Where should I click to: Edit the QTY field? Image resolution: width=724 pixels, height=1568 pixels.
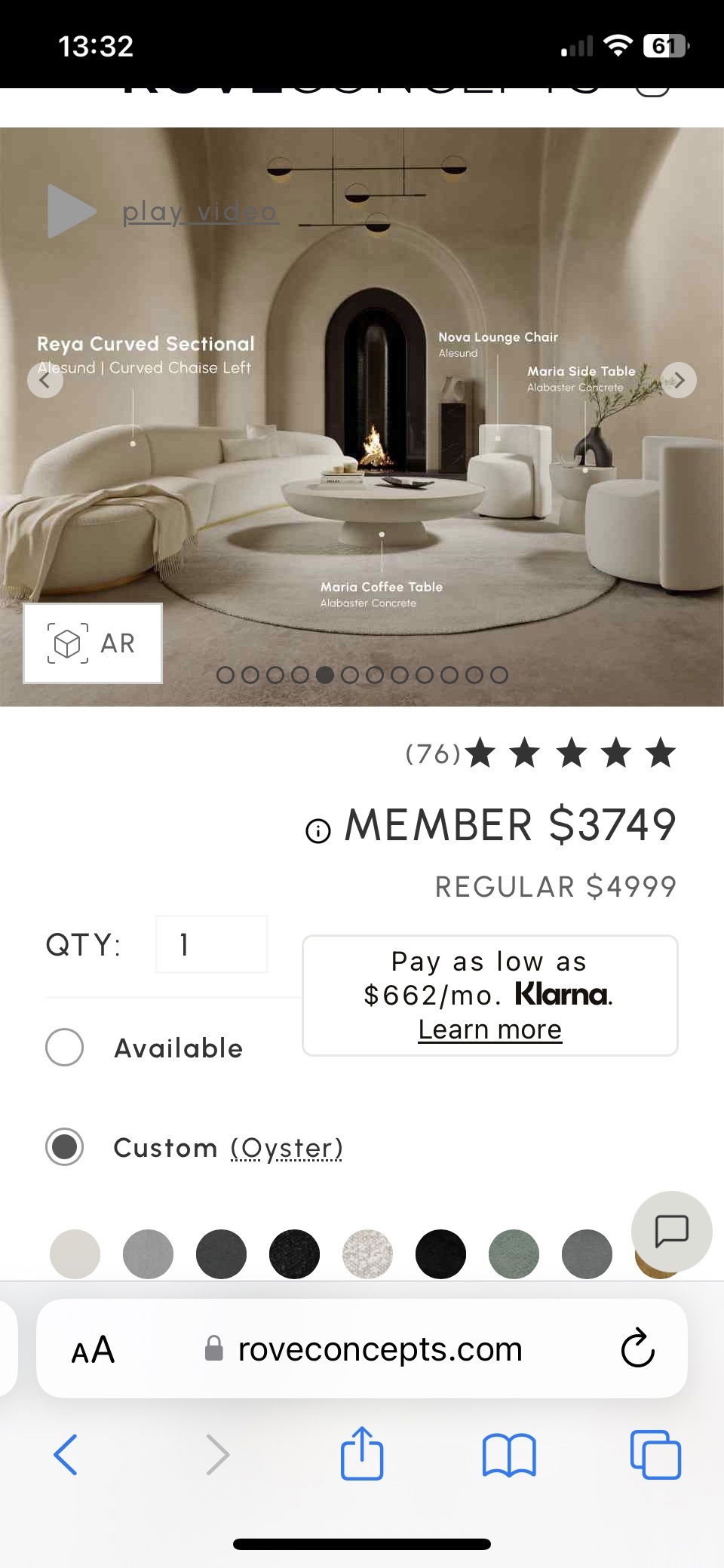pos(211,944)
